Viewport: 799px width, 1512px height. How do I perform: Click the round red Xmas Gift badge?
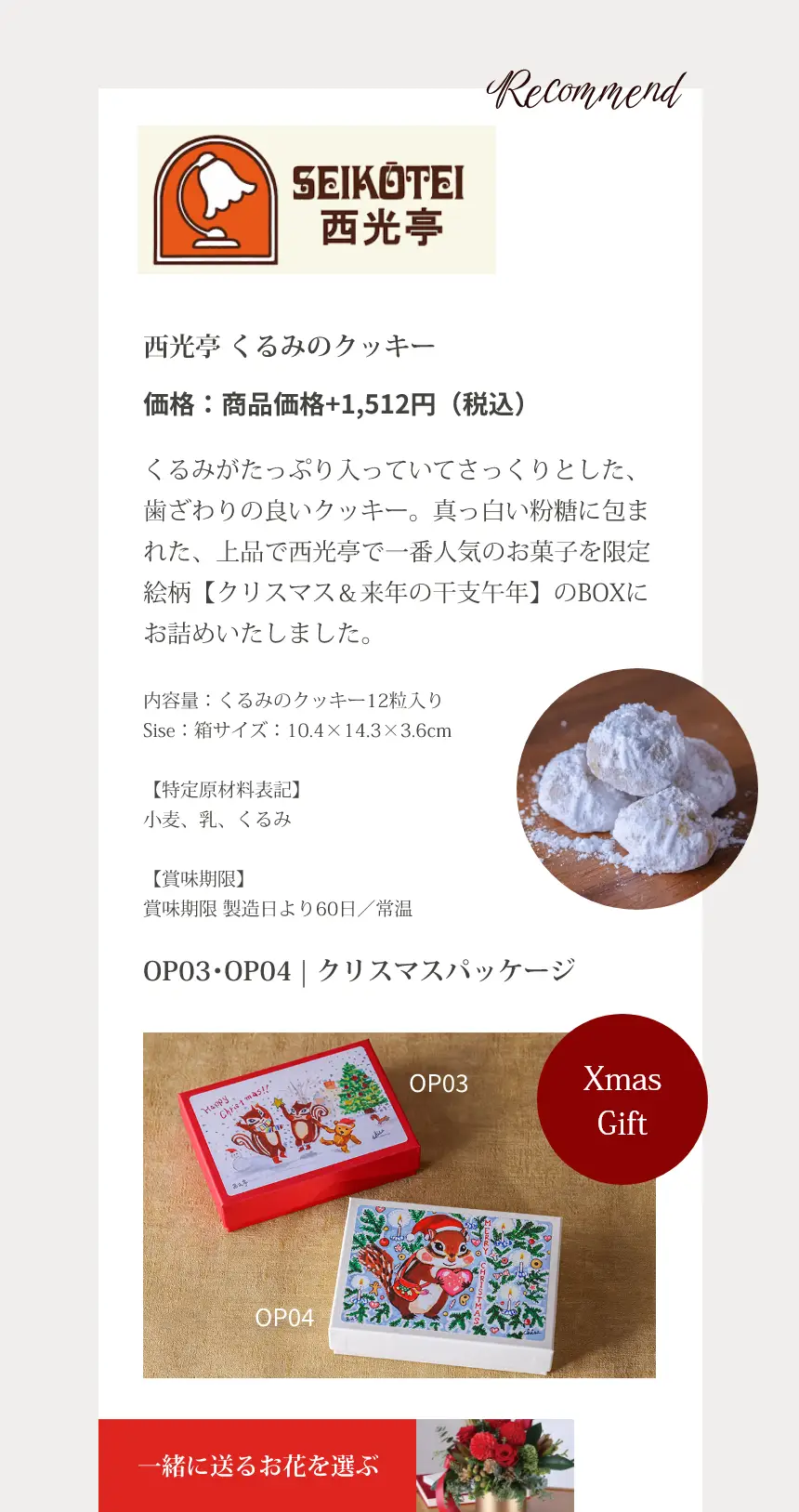click(622, 1101)
